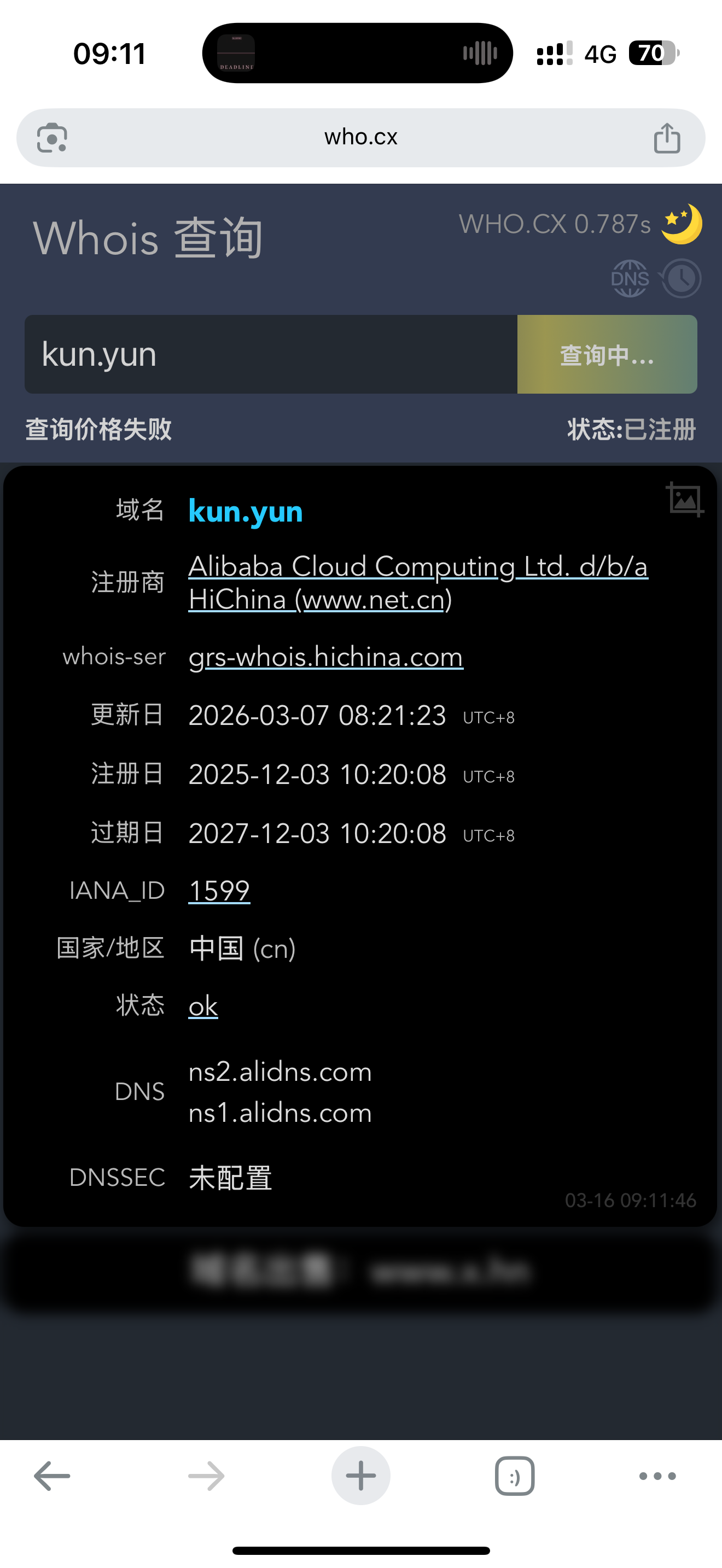
Task: Open the query history clock icon
Action: (x=681, y=279)
